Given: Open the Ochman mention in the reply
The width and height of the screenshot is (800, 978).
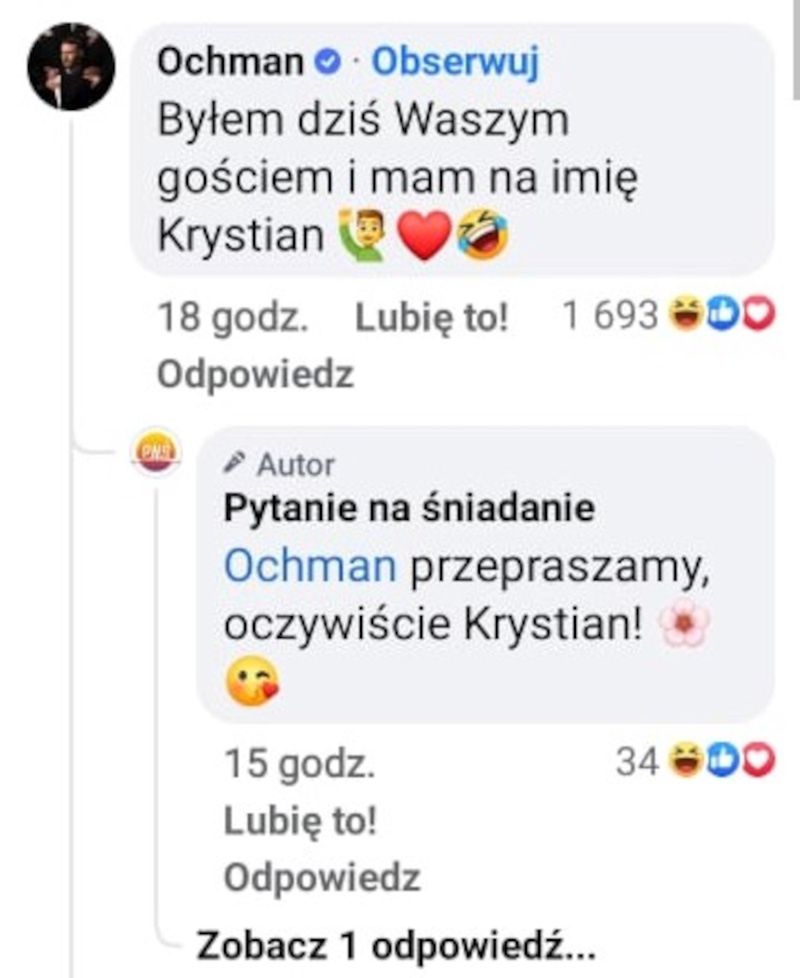Looking at the screenshot, I should [310, 567].
